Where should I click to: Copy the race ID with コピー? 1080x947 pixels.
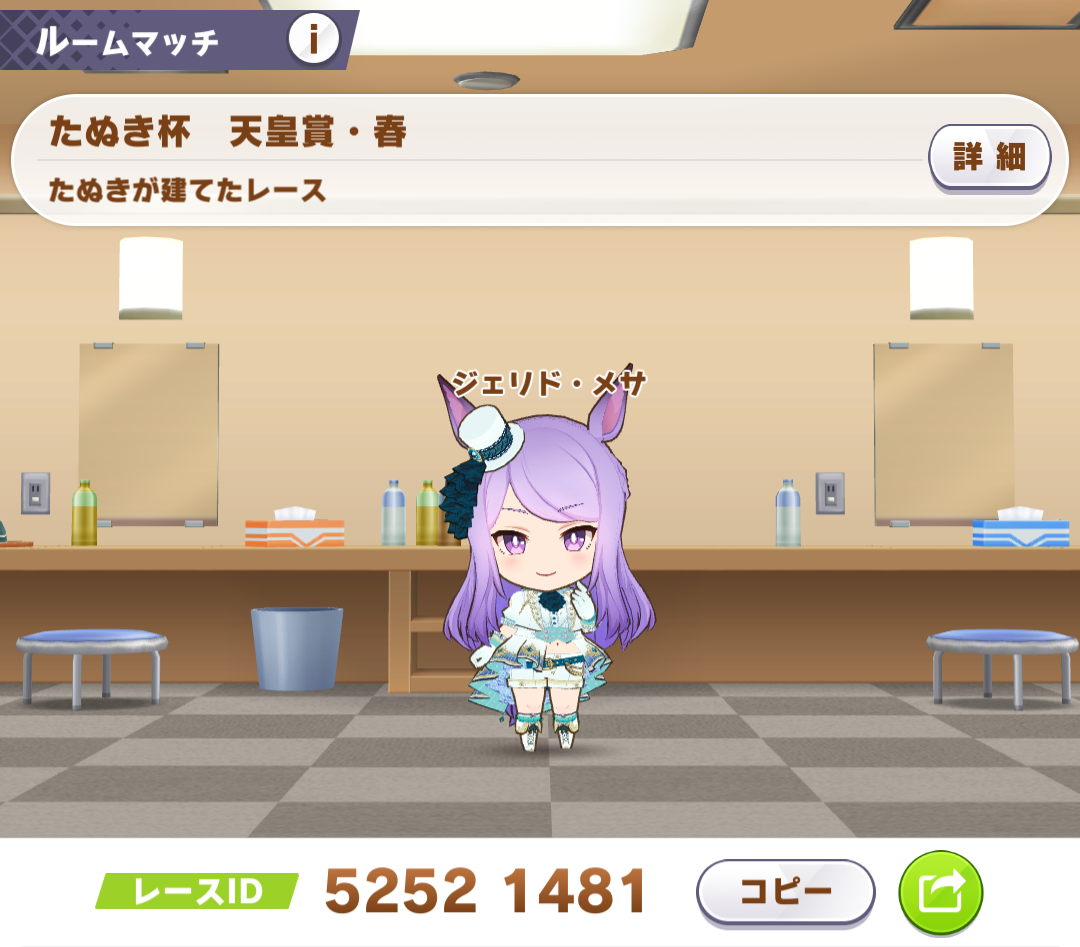tap(785, 893)
